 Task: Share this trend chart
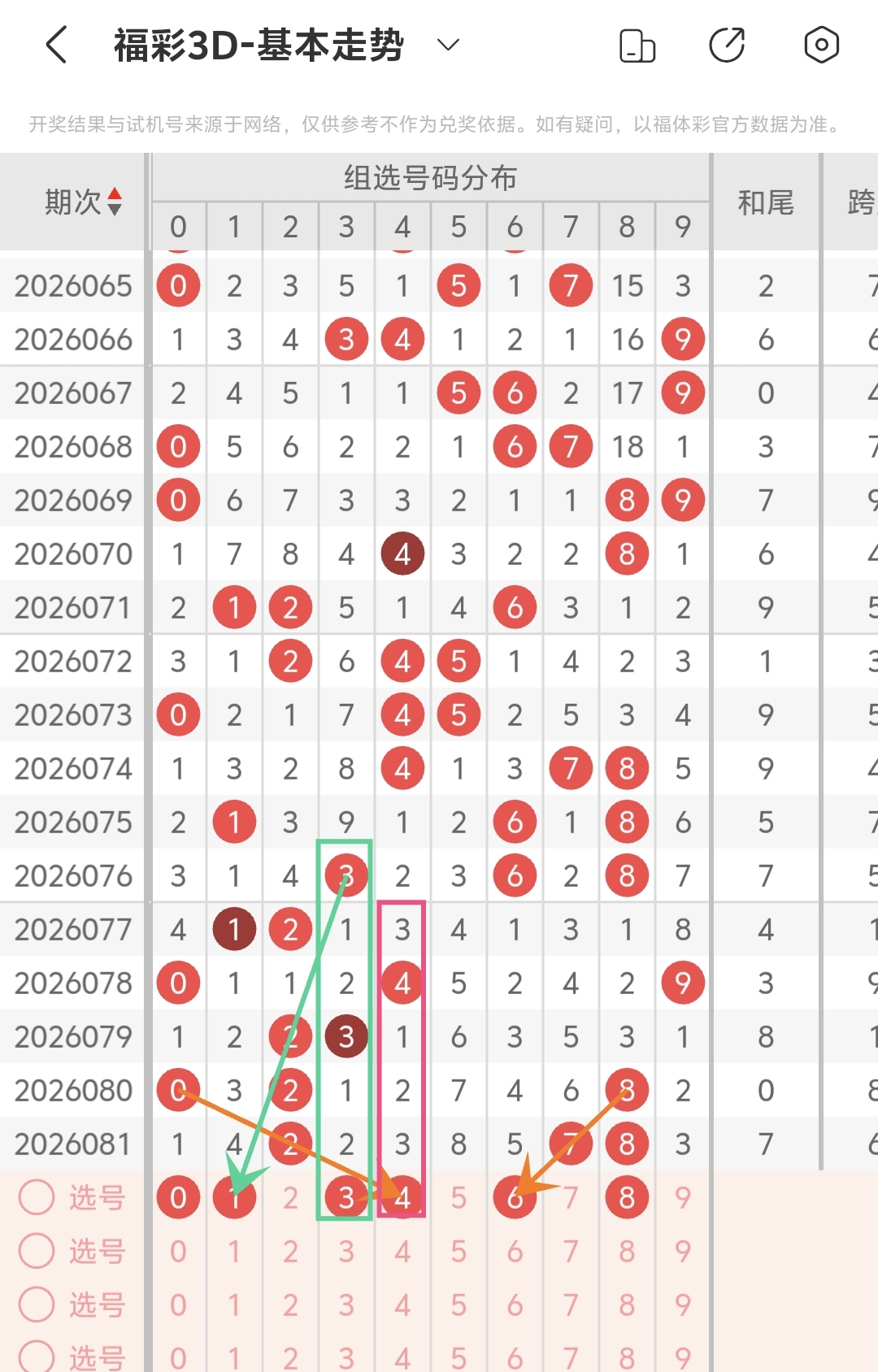[727, 46]
